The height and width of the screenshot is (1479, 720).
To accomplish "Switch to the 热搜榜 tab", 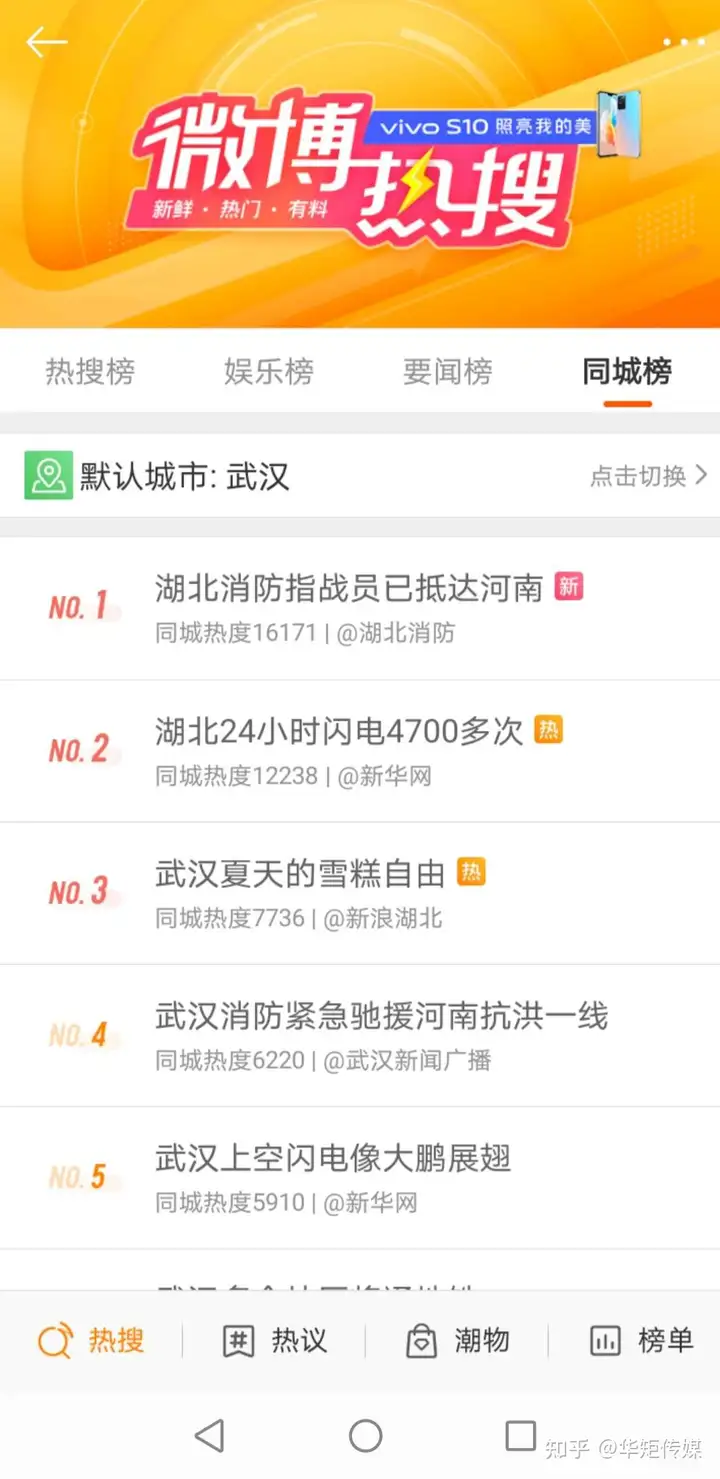I will (90, 372).
